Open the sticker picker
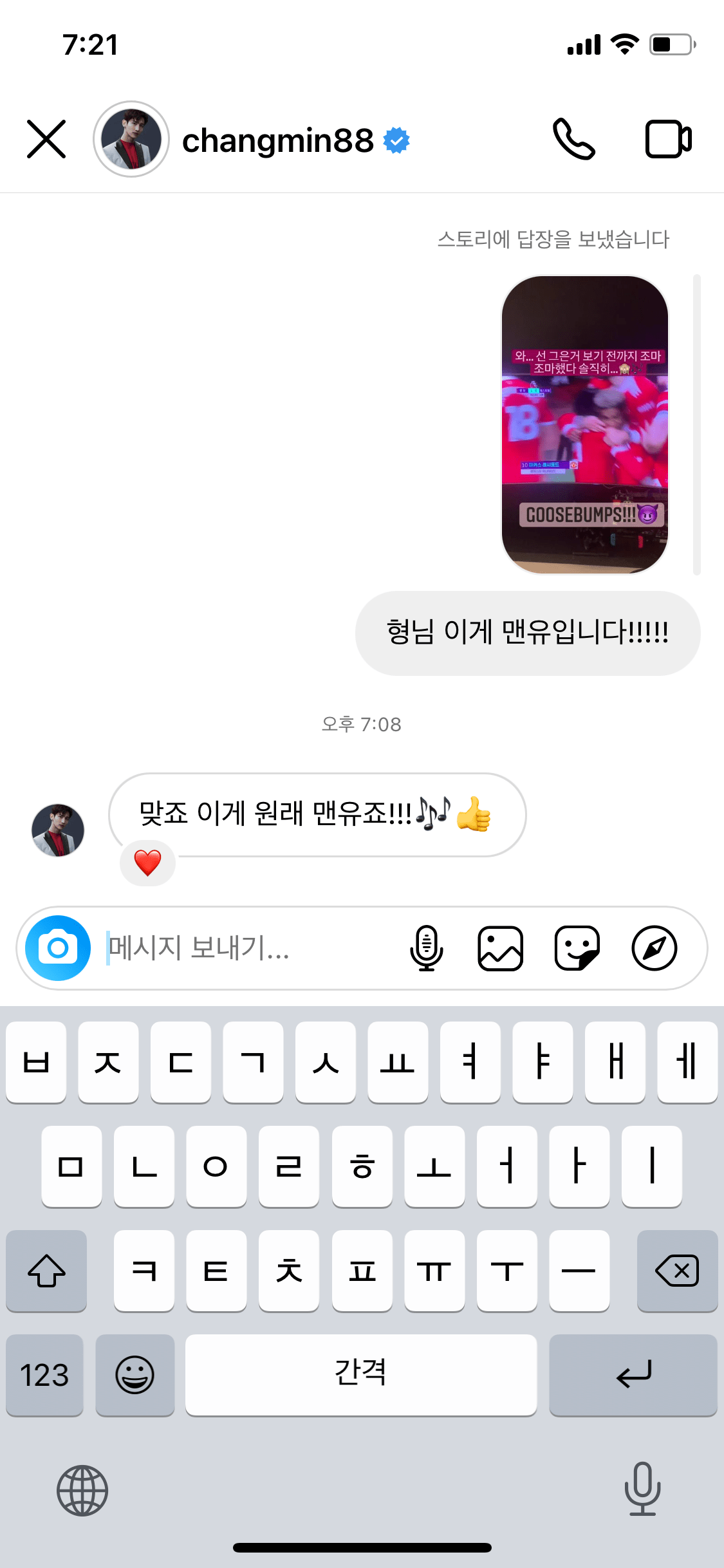Viewport: 724px width, 1568px height. [x=577, y=948]
